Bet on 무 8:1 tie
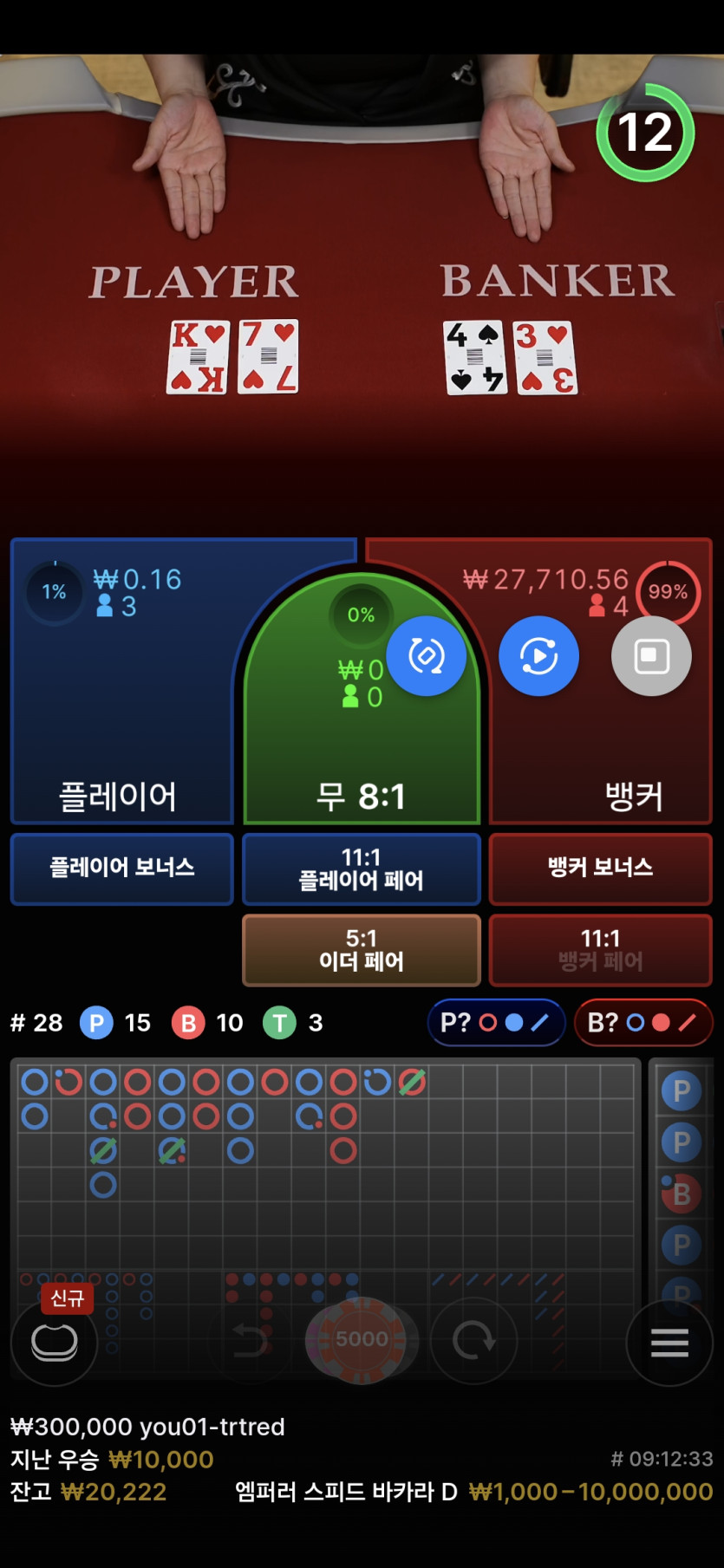 coord(361,763)
